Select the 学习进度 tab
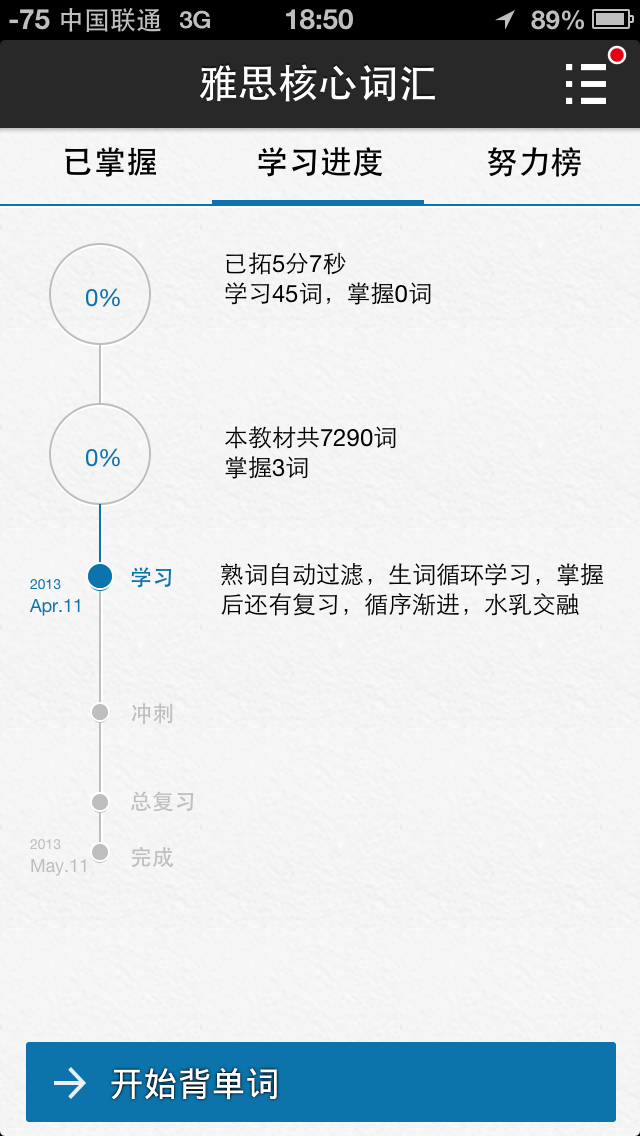Viewport: 640px width, 1136px height. tap(320, 163)
